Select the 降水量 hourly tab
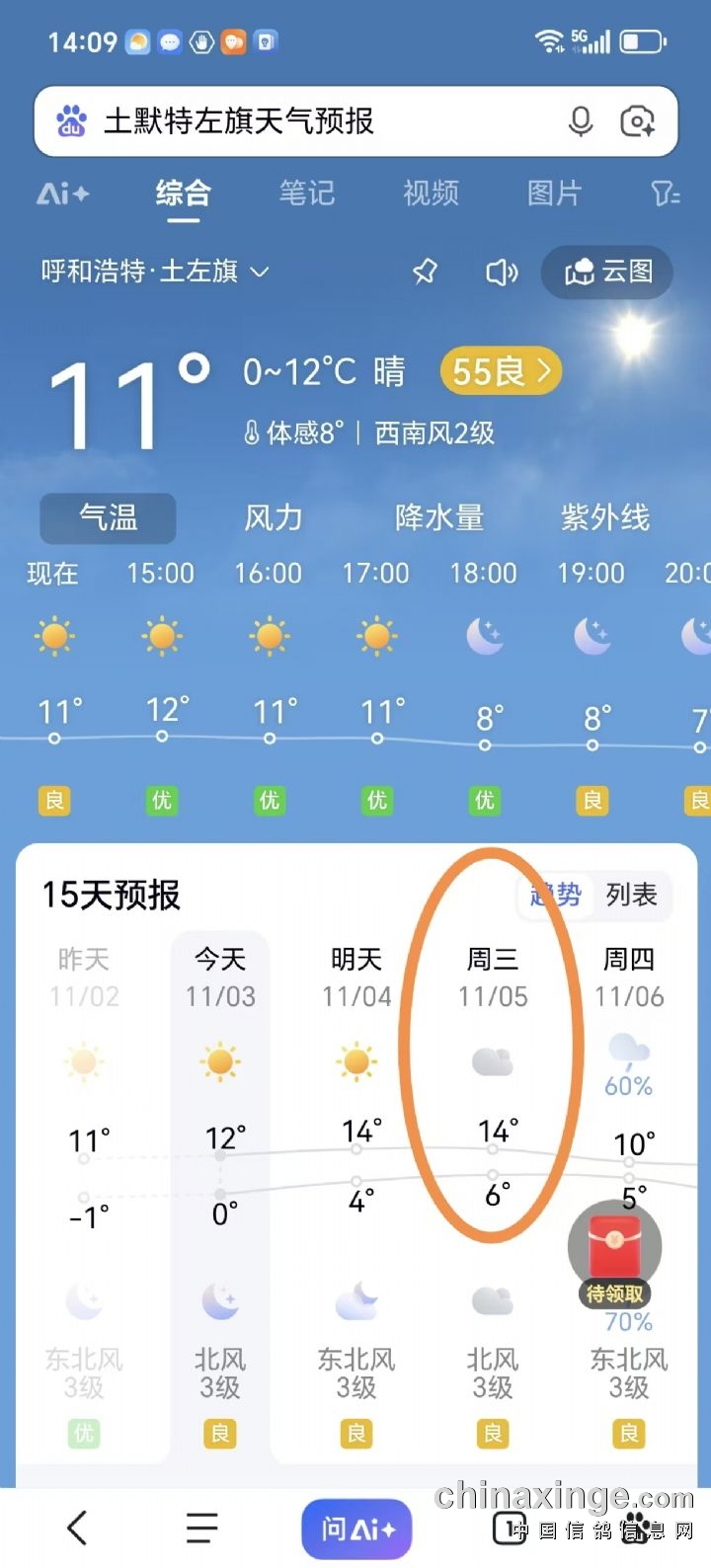The image size is (711, 1568). tap(438, 517)
